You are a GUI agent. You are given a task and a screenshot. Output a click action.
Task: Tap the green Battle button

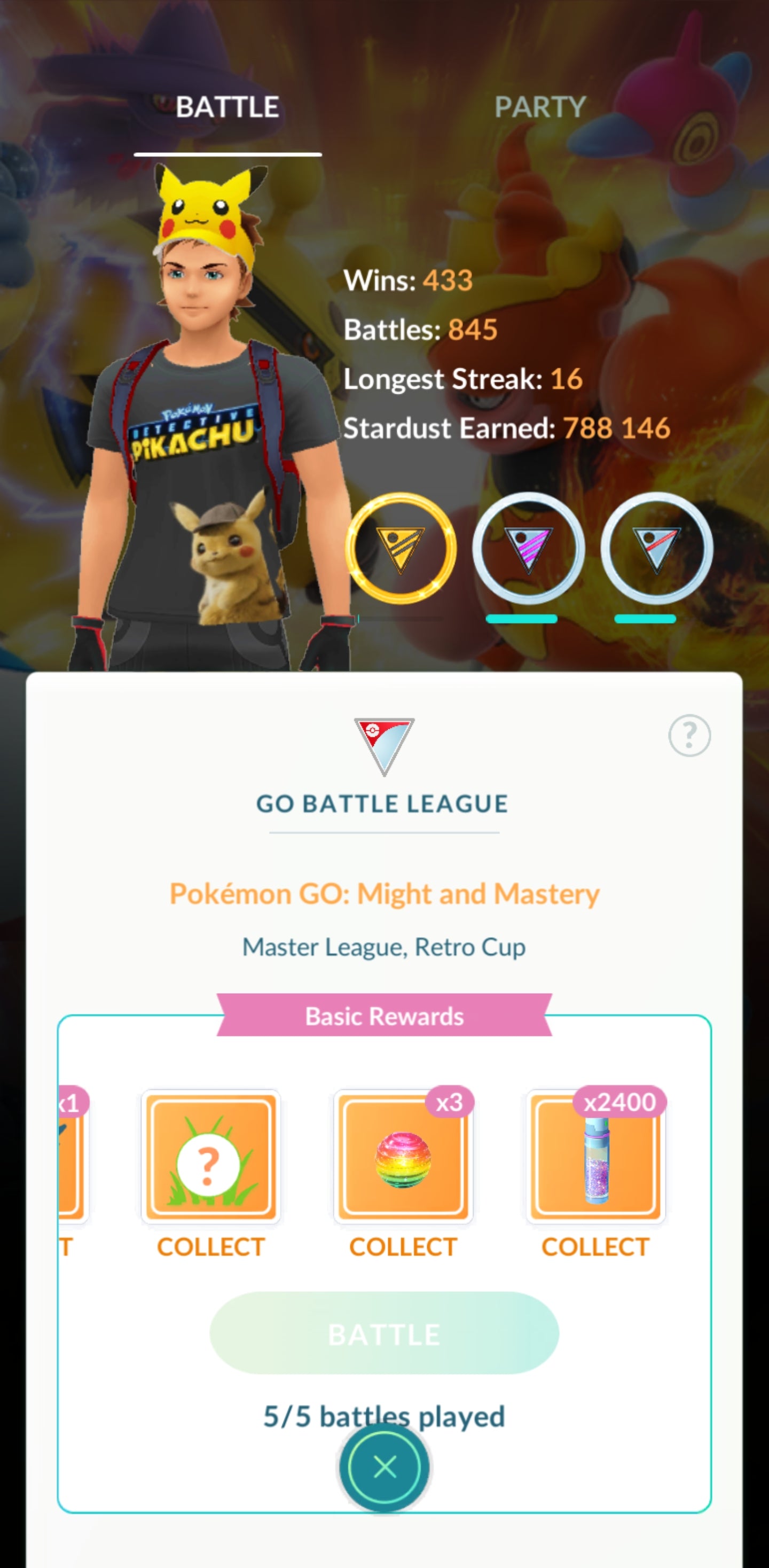point(384,1334)
